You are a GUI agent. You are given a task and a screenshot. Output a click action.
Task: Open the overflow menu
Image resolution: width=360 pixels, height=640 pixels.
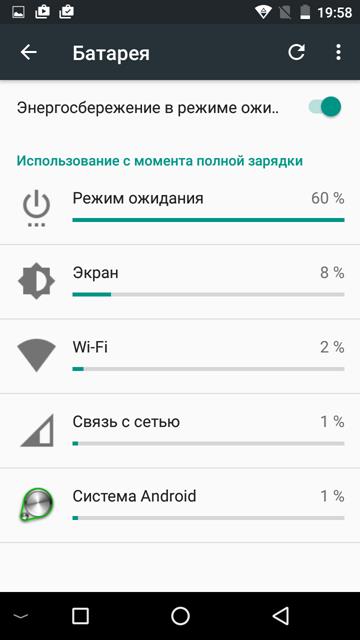338,52
